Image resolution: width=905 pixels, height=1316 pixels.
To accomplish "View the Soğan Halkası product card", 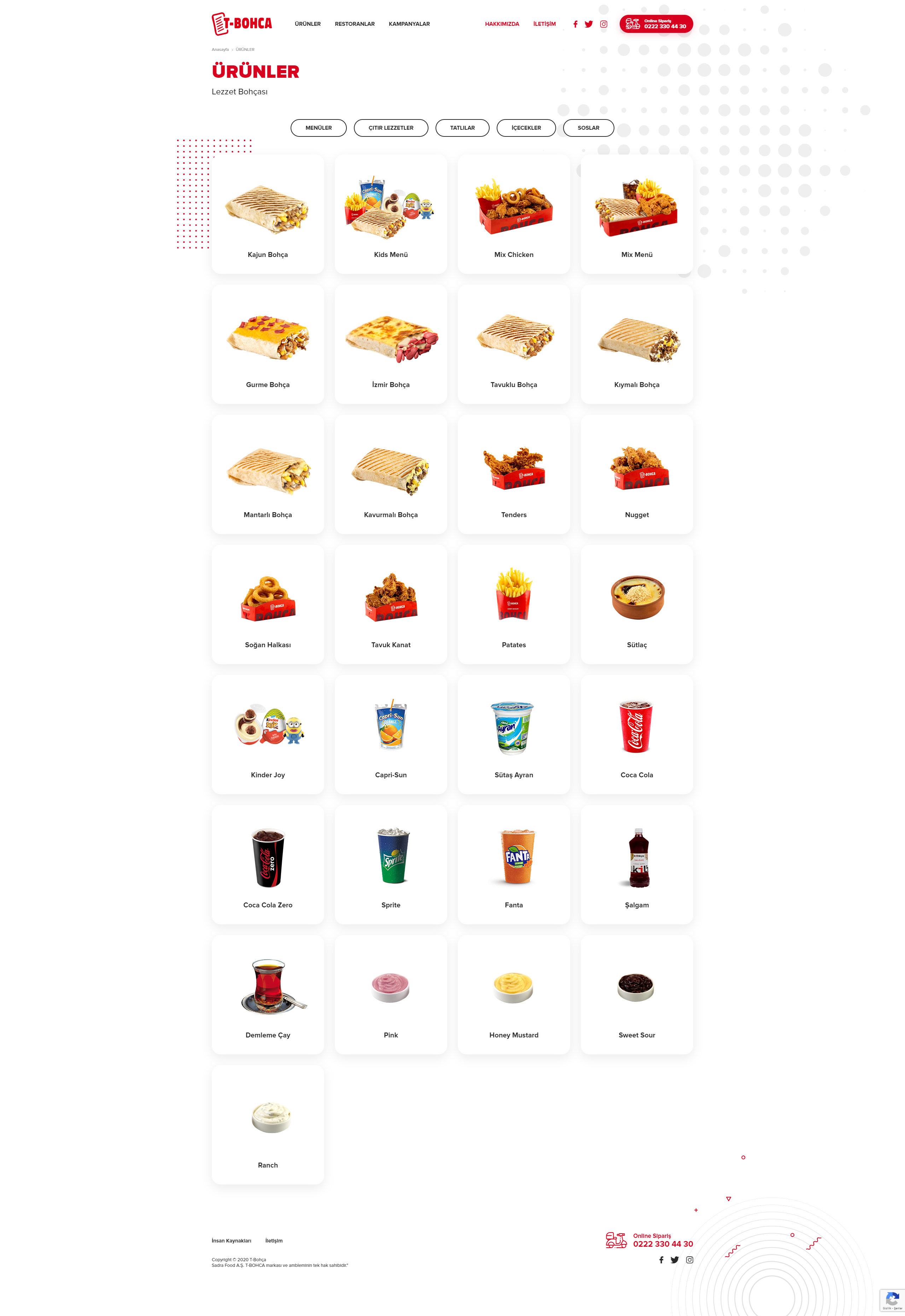I will (x=268, y=604).
